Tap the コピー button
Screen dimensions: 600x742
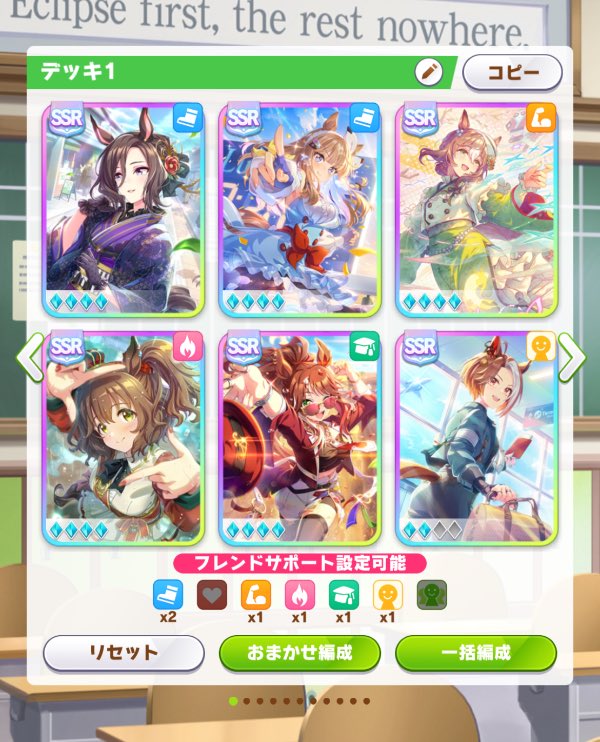pyautogui.click(x=512, y=72)
